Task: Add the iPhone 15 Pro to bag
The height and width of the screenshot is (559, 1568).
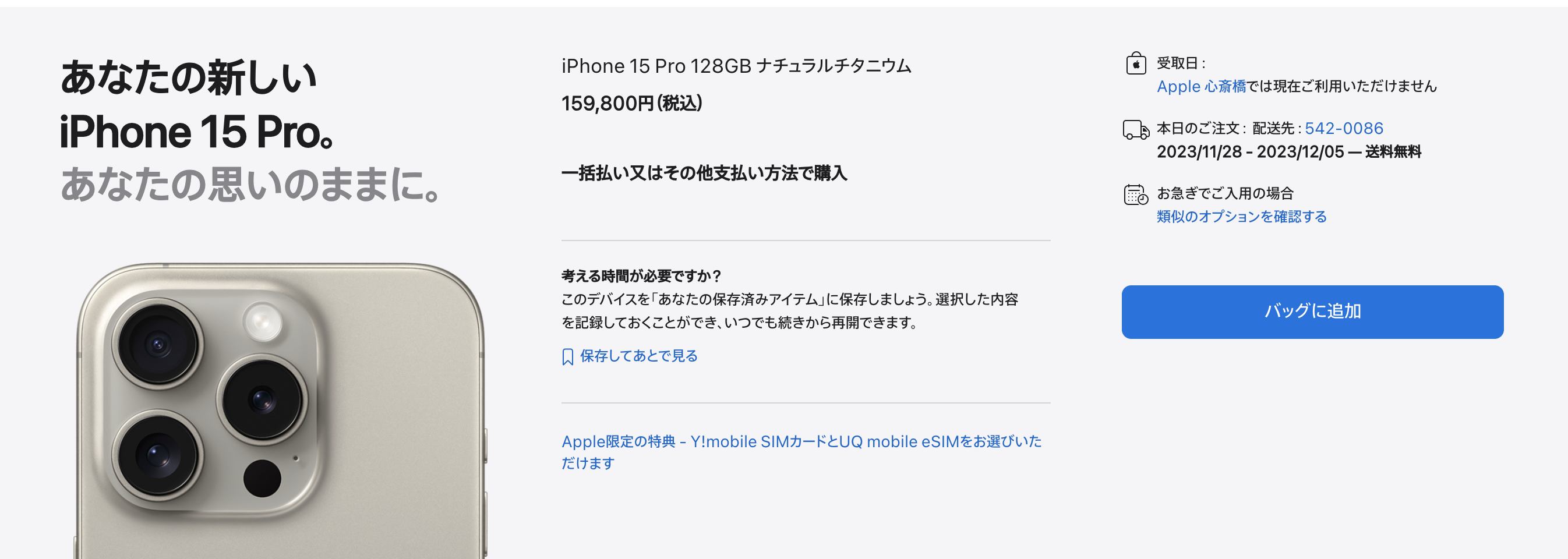Action: 1312,312
